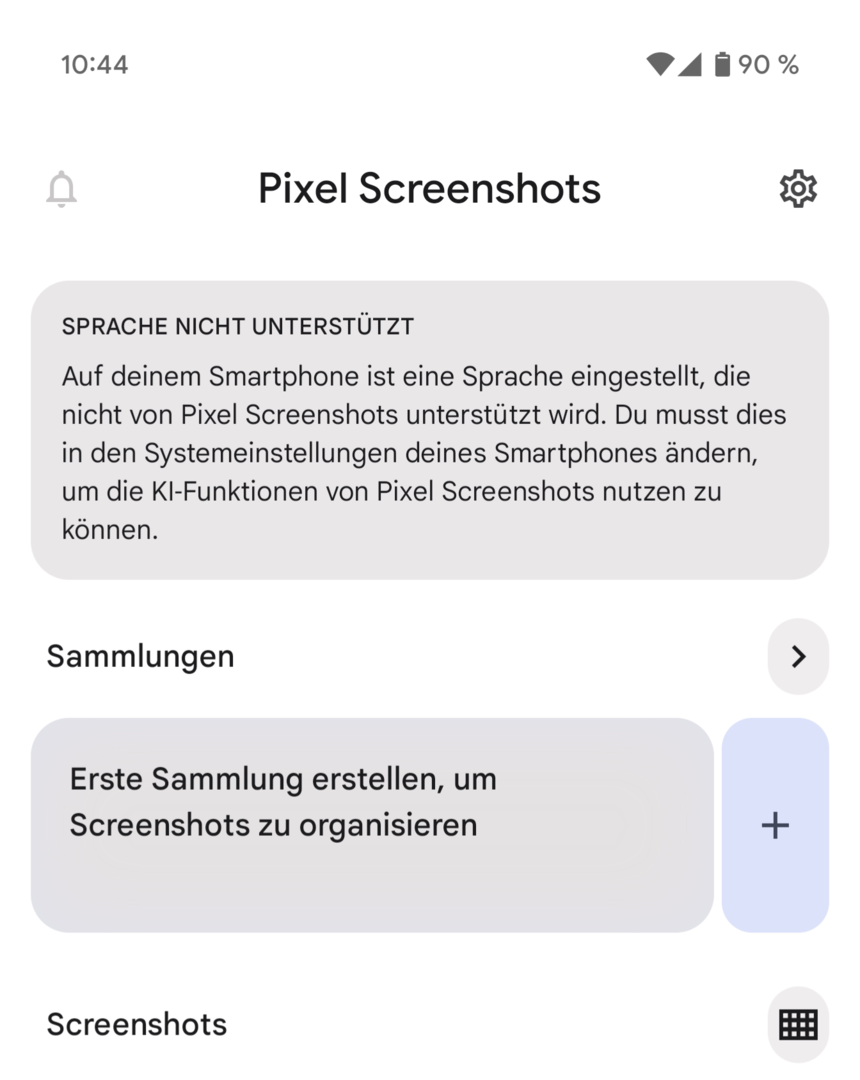The width and height of the screenshot is (860, 1080).
Task: Add a new Sammlung with the plus button
Action: point(775,825)
